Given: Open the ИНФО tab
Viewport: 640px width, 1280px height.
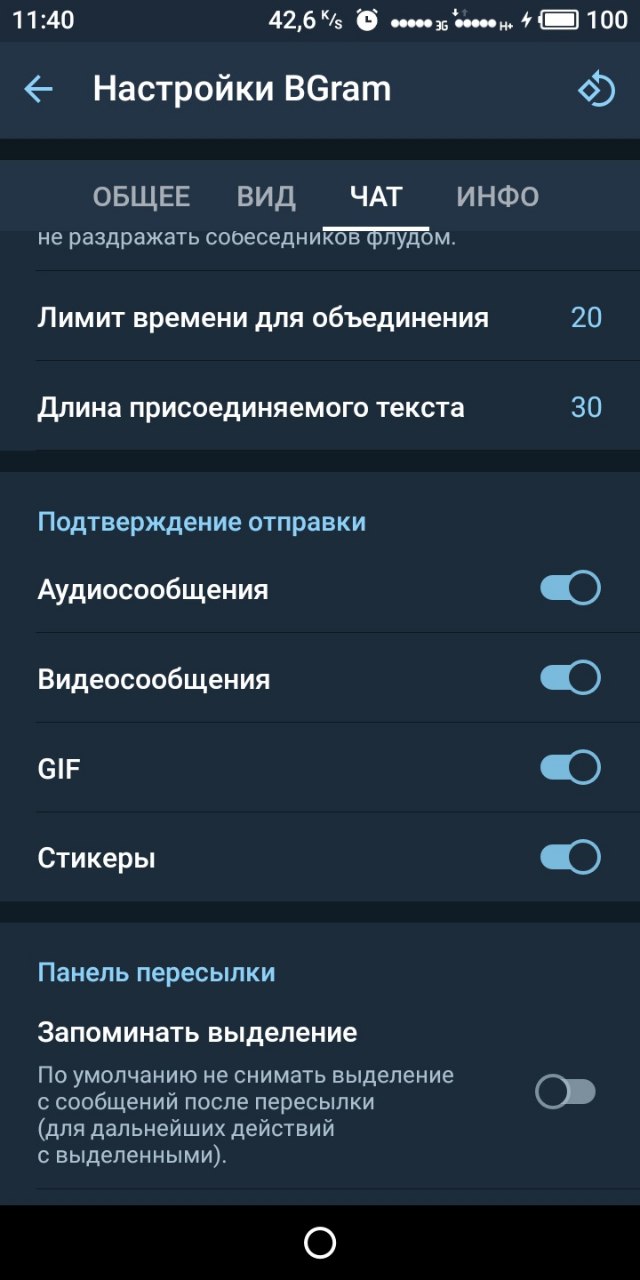Looking at the screenshot, I should [498, 197].
